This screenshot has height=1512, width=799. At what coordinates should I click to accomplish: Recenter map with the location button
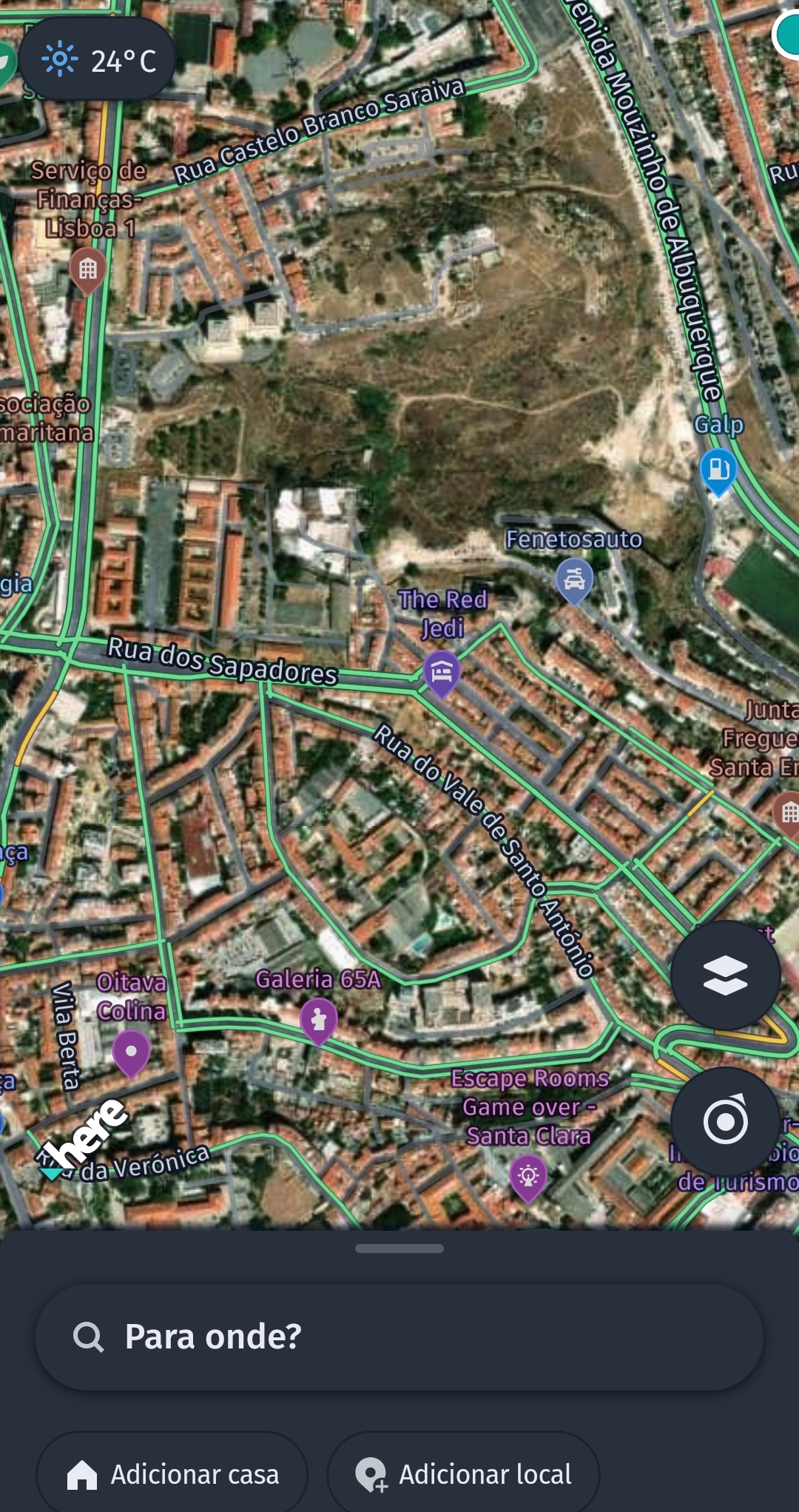(x=726, y=1121)
